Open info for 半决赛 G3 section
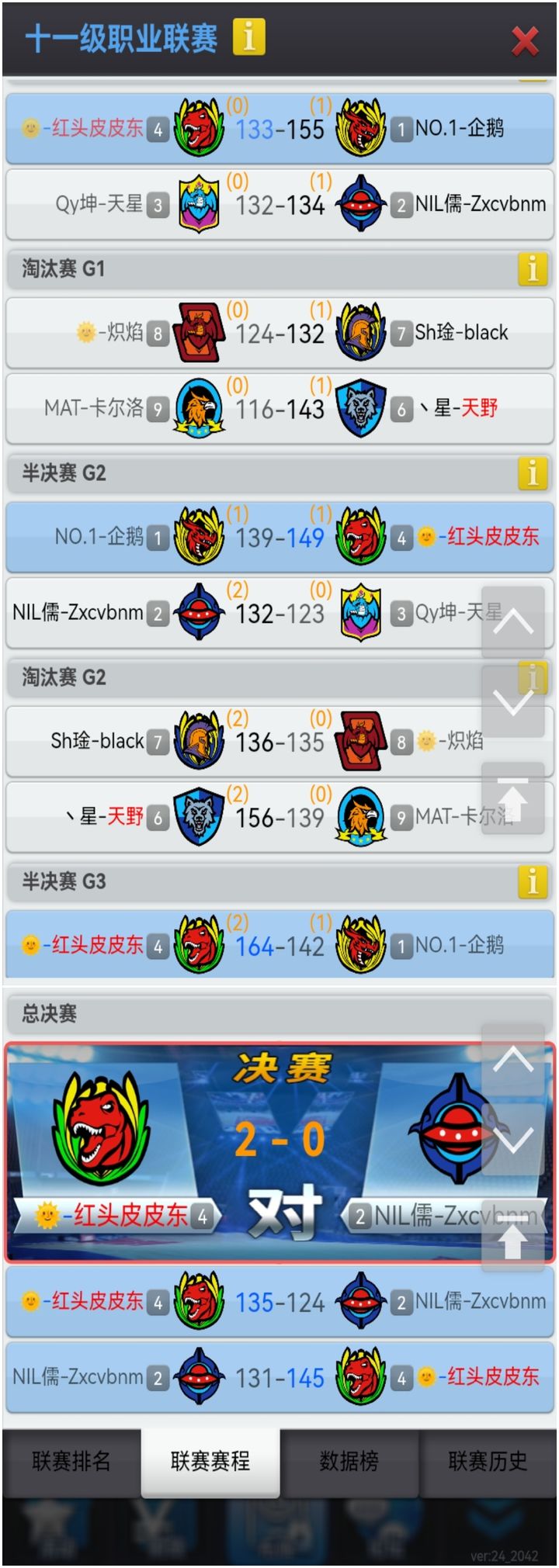The image size is (559, 1568). 533,881
